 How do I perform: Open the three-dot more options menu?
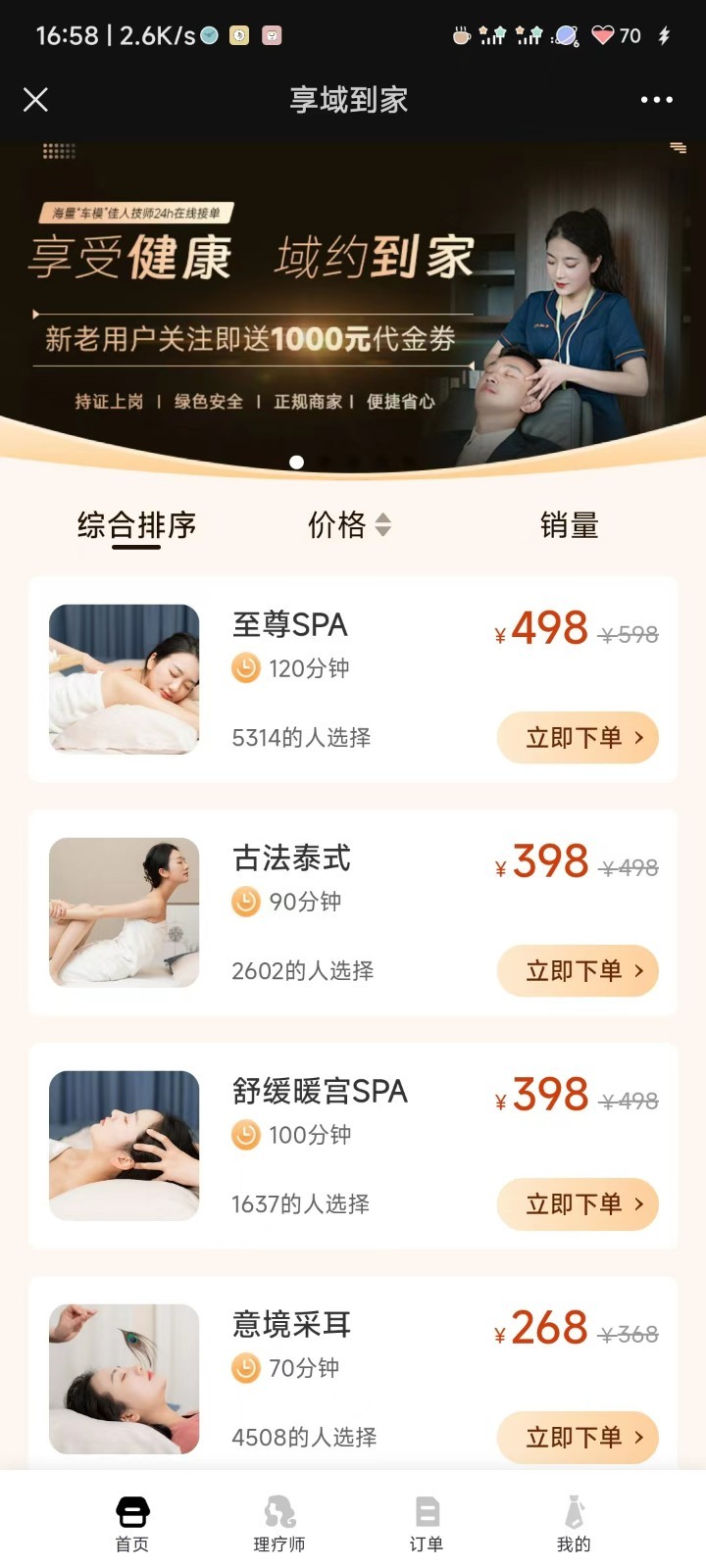coord(656,99)
